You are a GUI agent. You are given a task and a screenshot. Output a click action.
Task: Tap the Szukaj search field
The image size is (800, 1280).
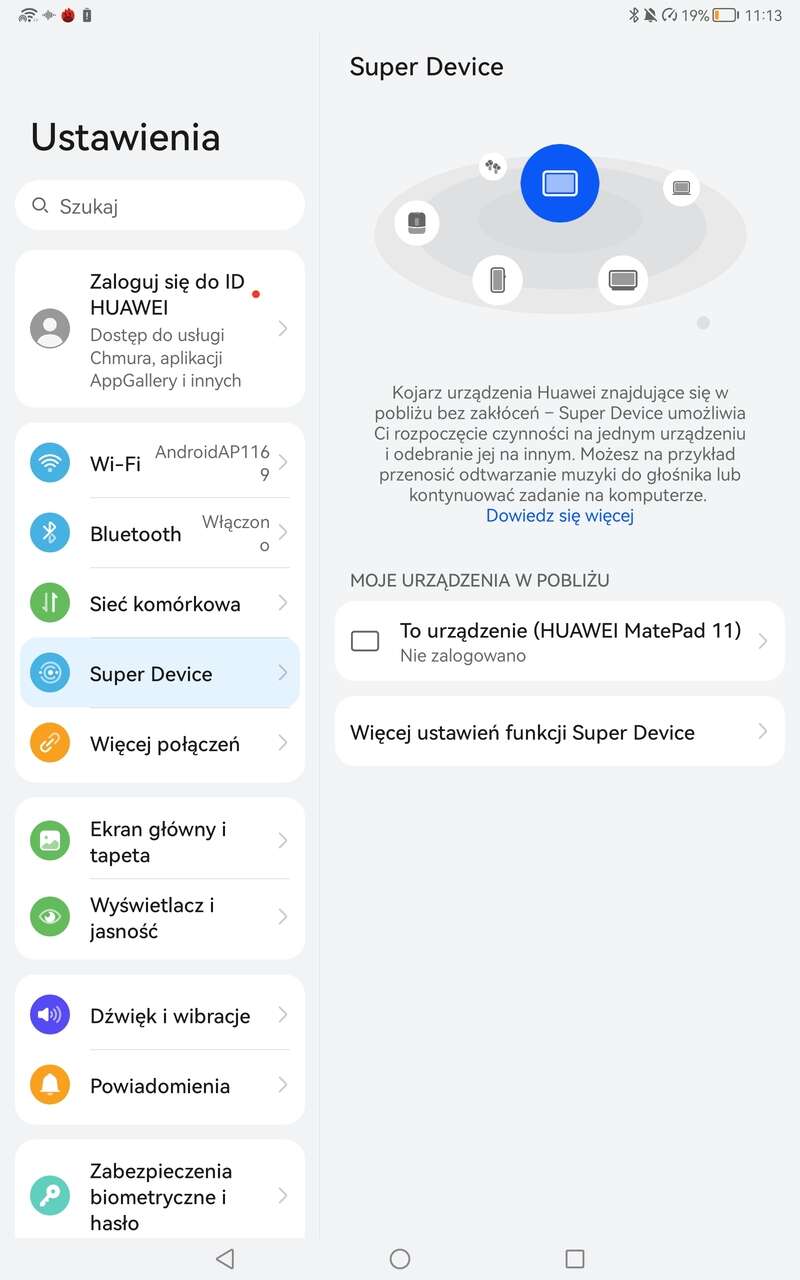(160, 206)
